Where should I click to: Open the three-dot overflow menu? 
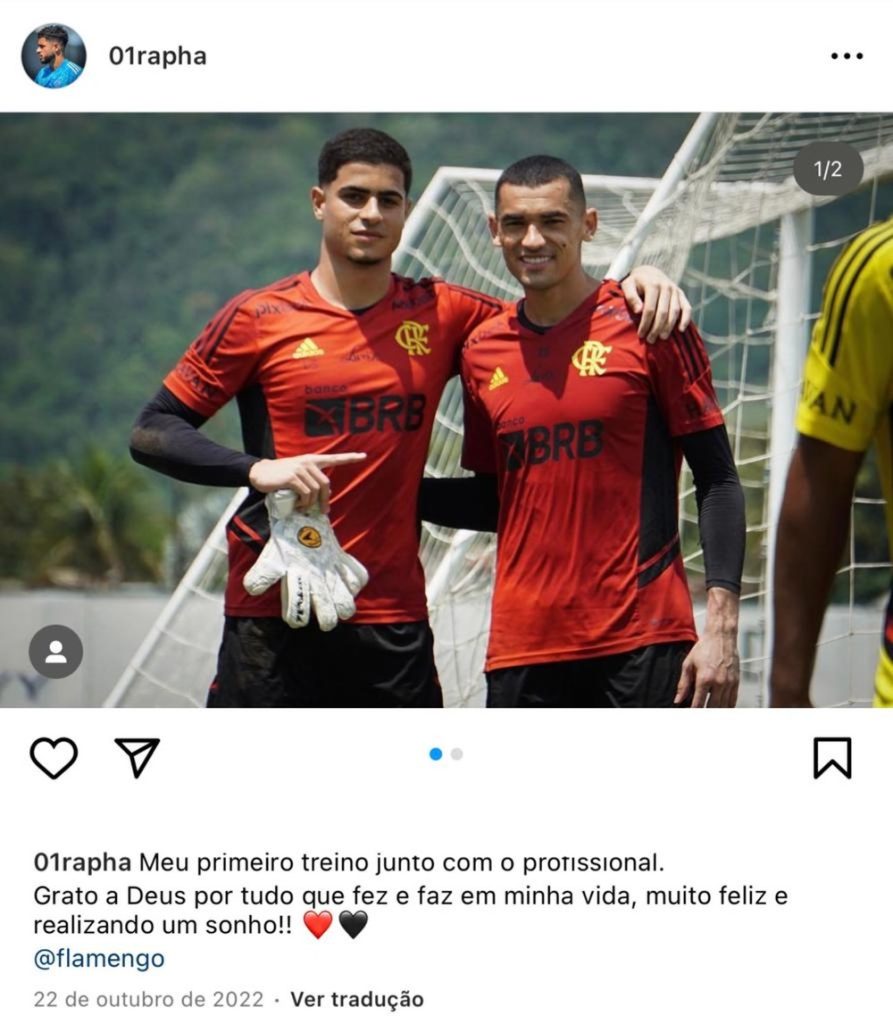tap(846, 56)
